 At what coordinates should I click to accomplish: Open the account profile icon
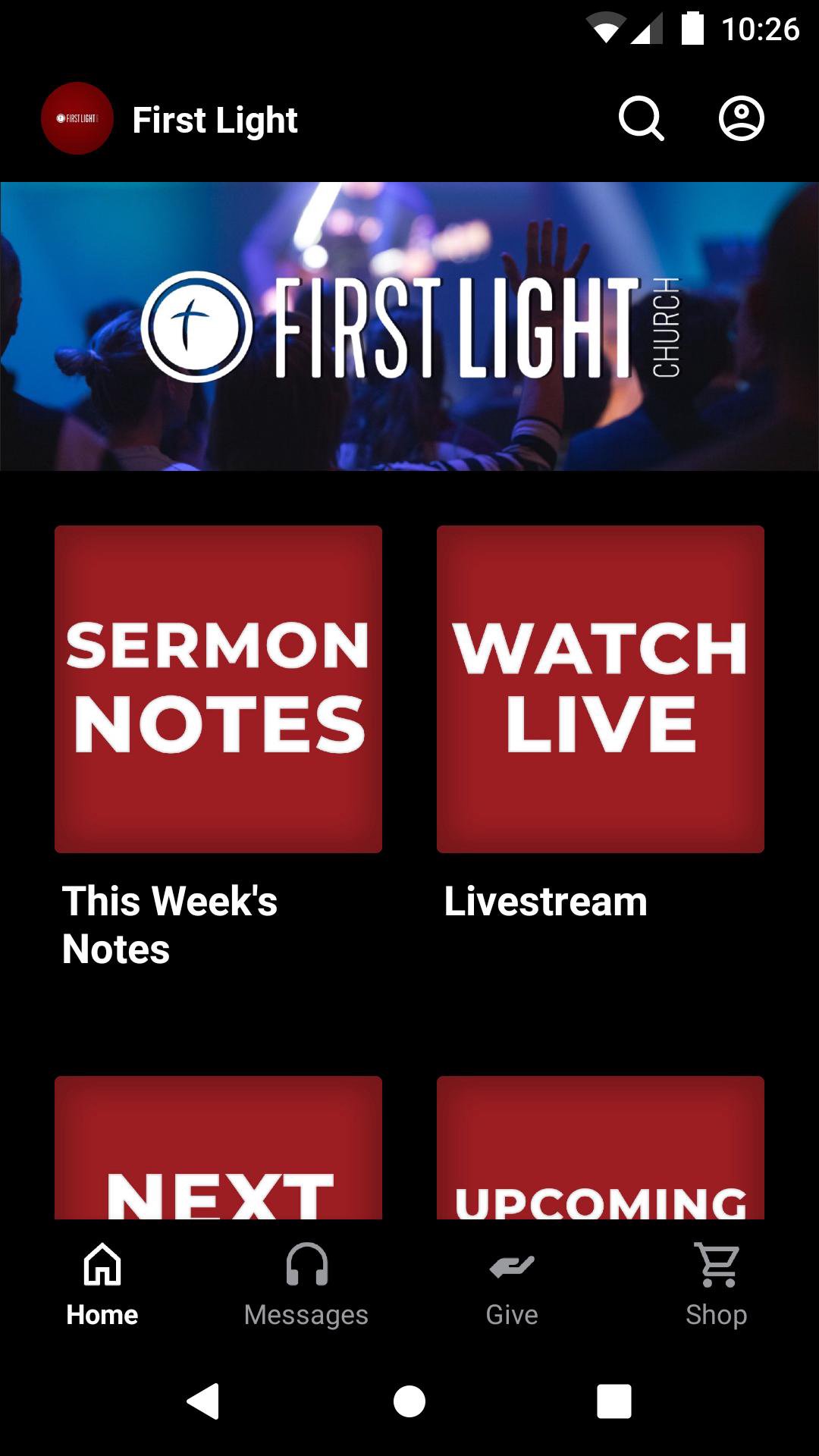pos(741,119)
